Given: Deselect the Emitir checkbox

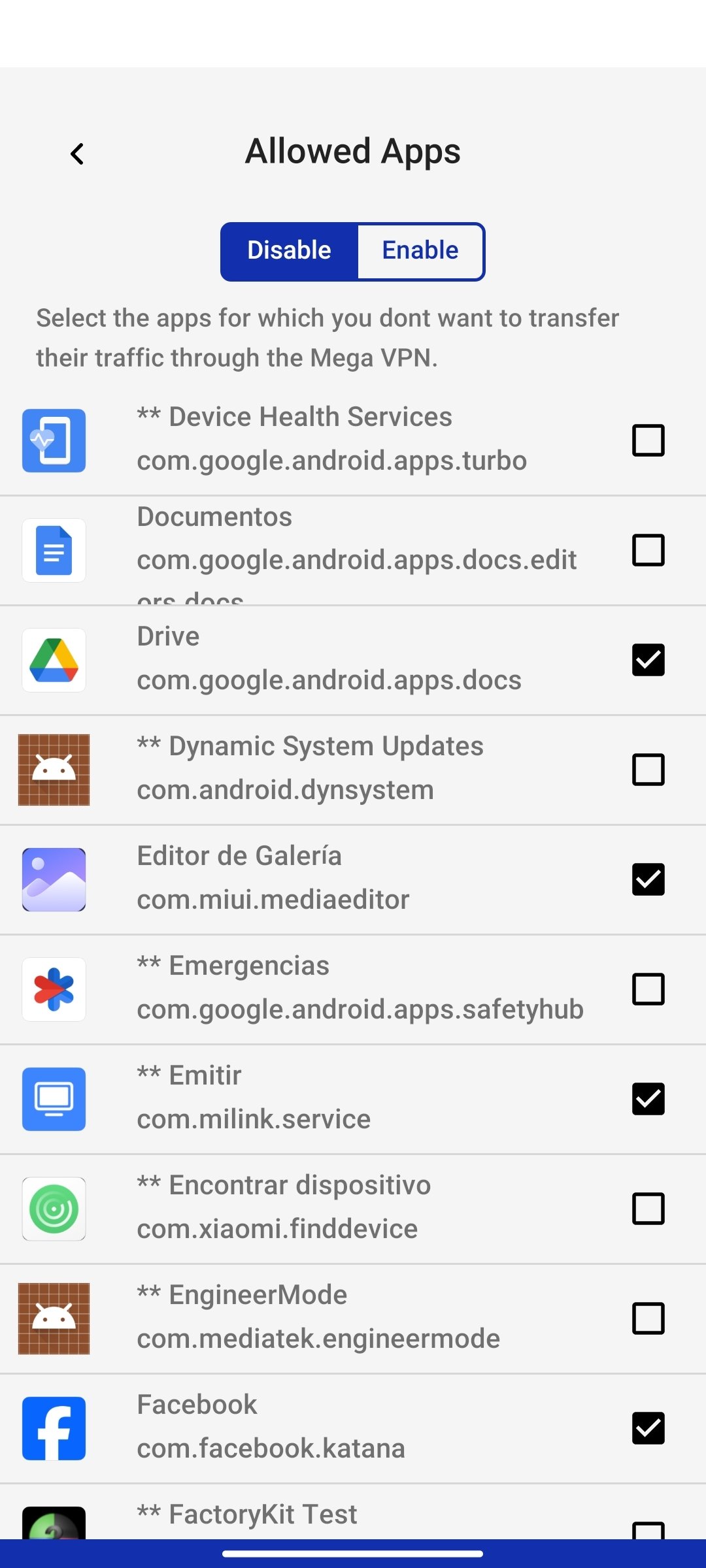Looking at the screenshot, I should click(648, 1099).
